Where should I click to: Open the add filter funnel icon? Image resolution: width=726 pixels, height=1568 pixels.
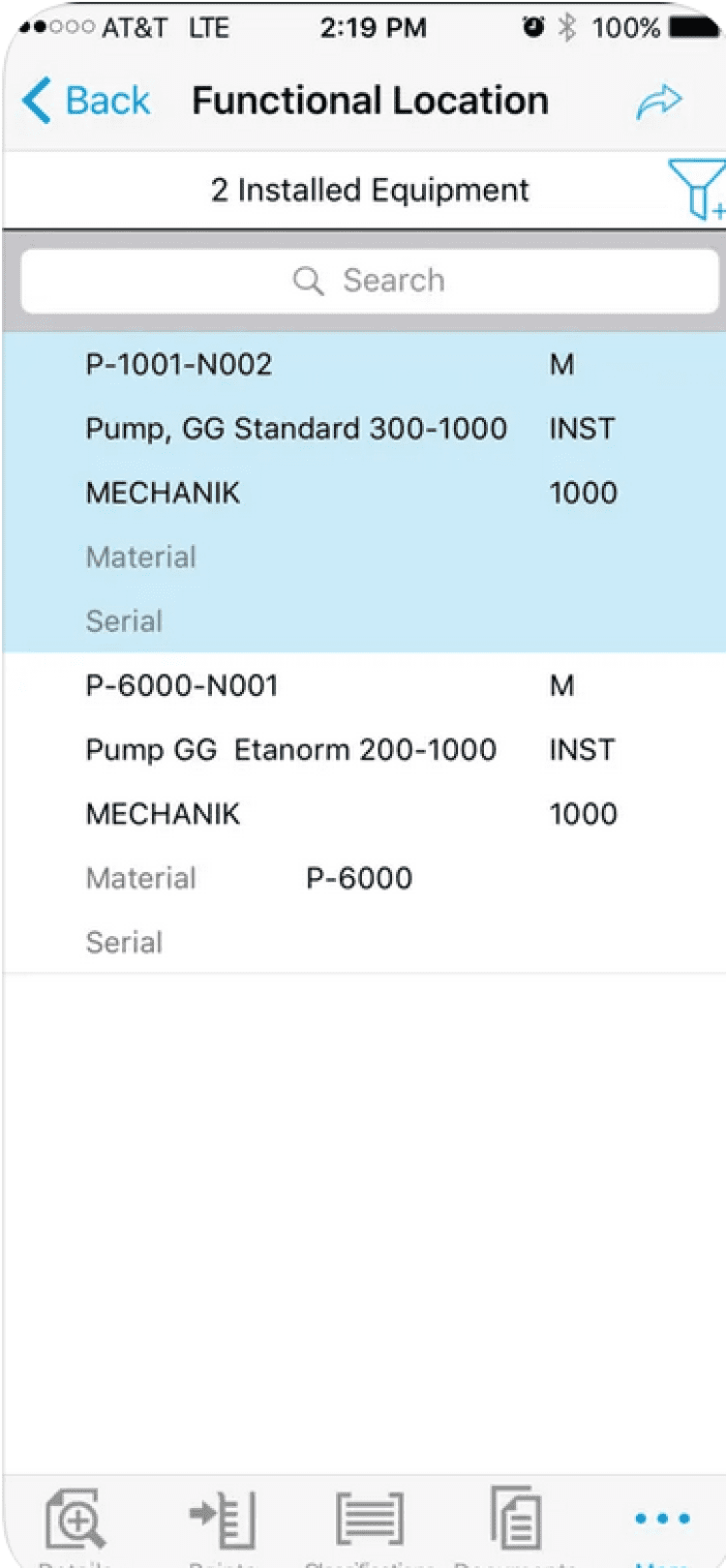(696, 189)
